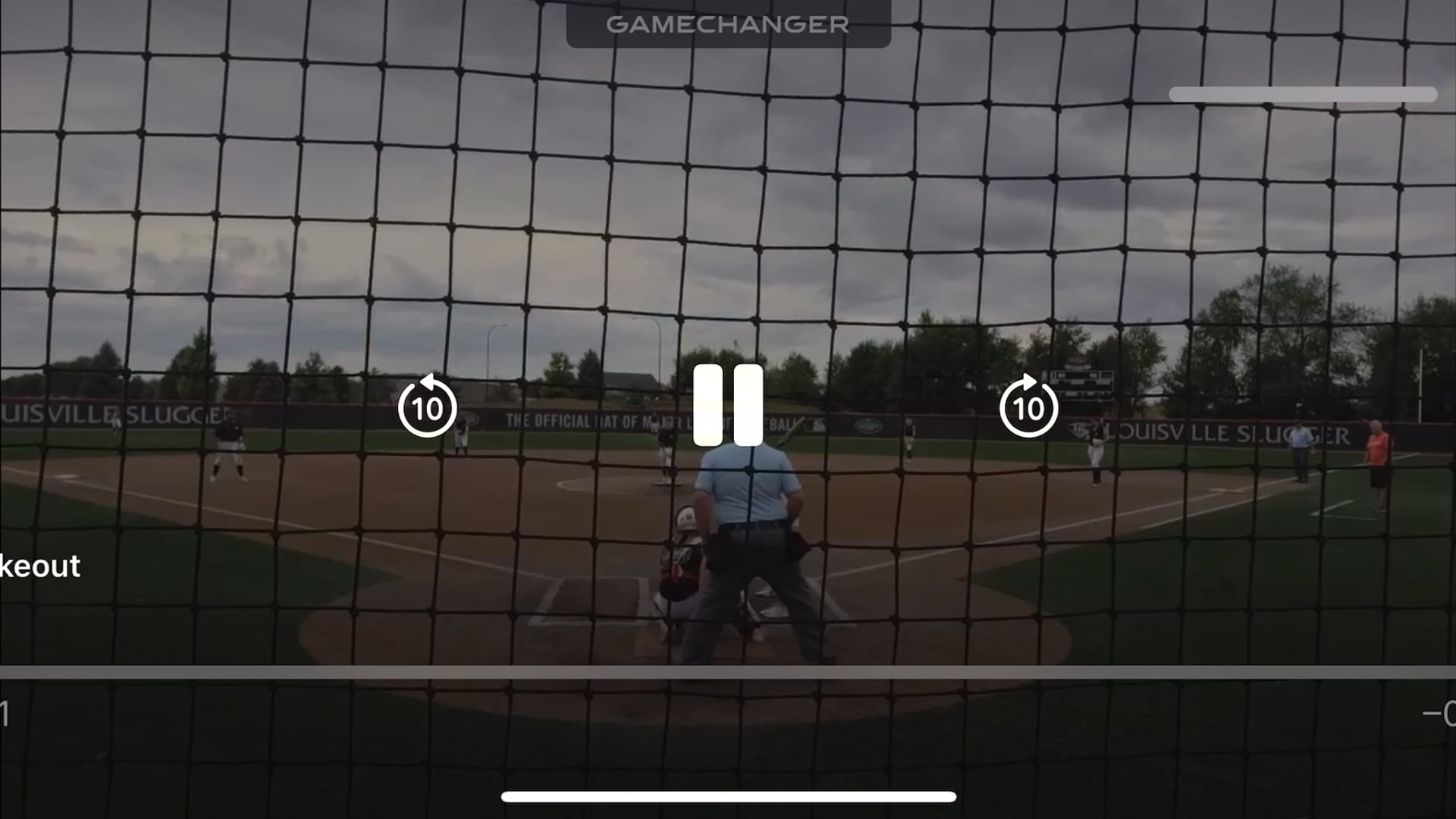Skip forward 10 seconds

click(1028, 406)
